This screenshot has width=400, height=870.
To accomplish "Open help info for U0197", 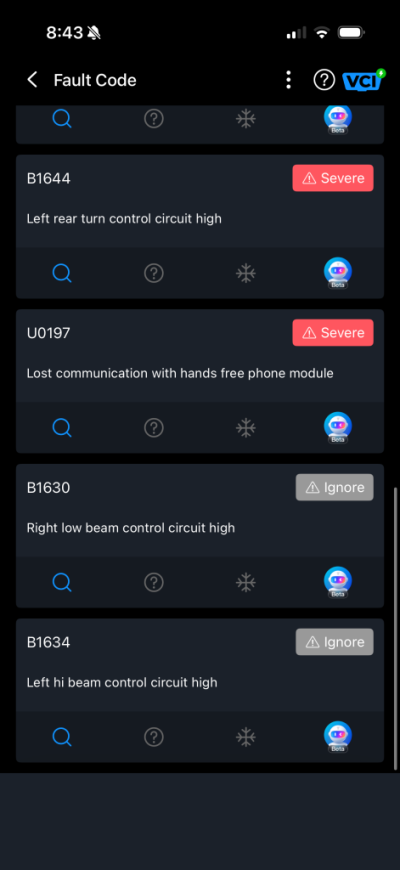I will click(154, 427).
